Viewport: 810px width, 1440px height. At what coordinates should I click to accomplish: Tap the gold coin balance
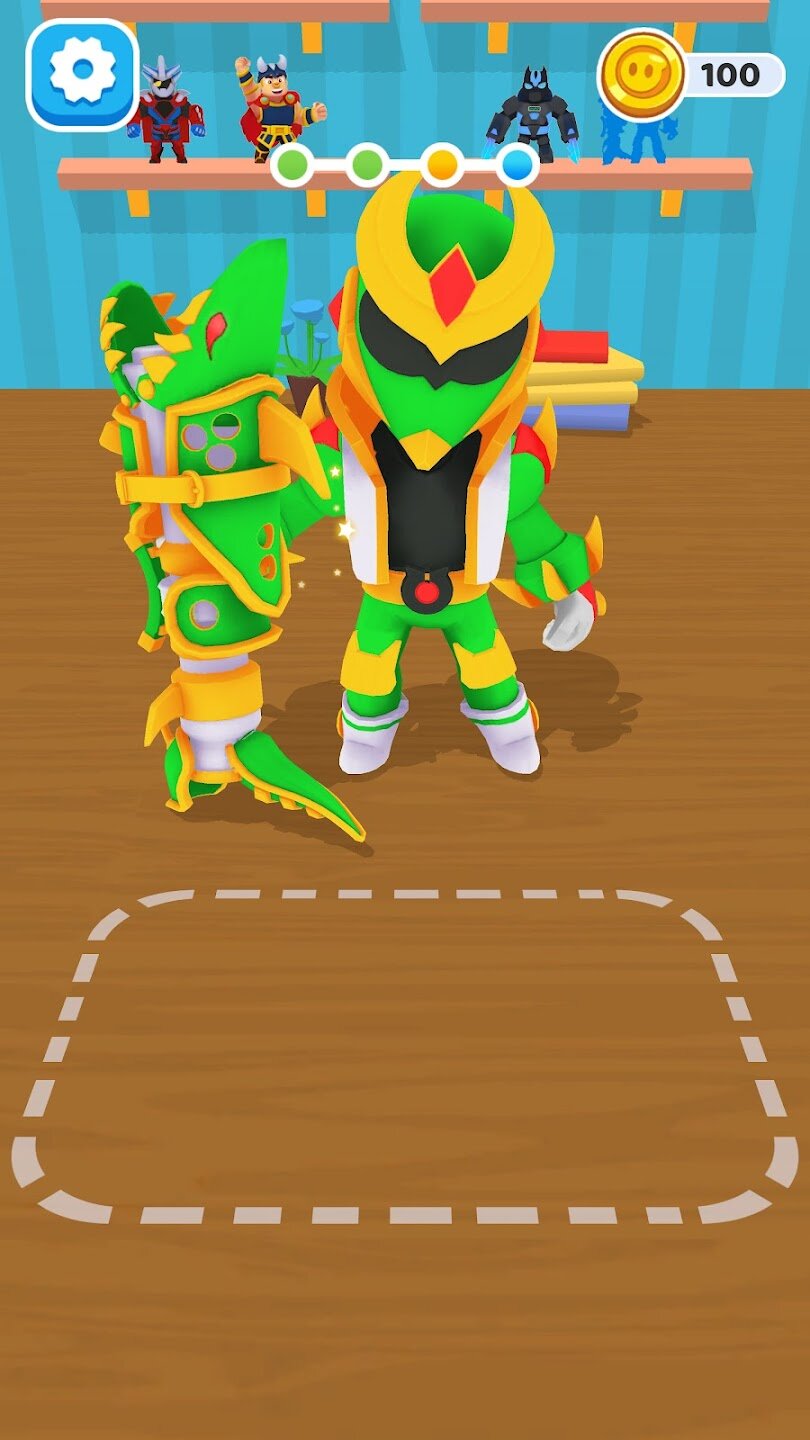tap(692, 75)
